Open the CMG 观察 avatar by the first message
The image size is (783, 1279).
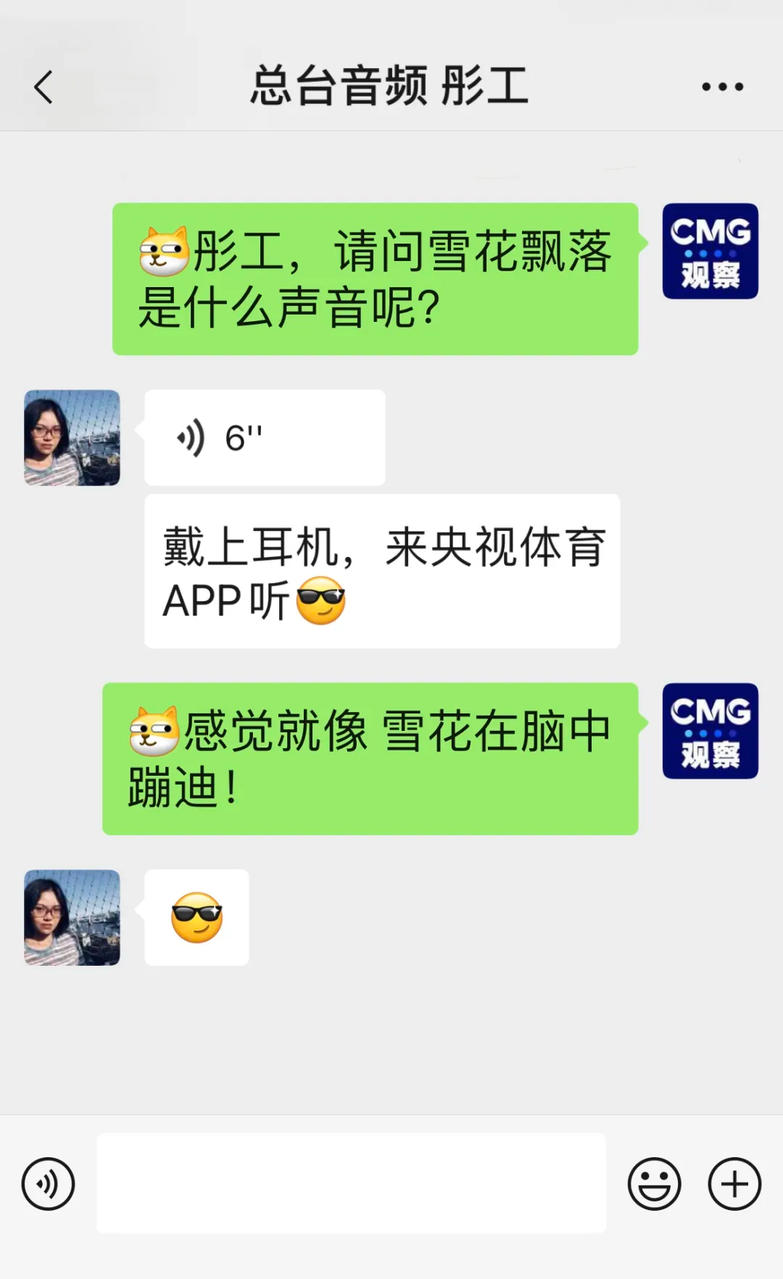(x=710, y=251)
